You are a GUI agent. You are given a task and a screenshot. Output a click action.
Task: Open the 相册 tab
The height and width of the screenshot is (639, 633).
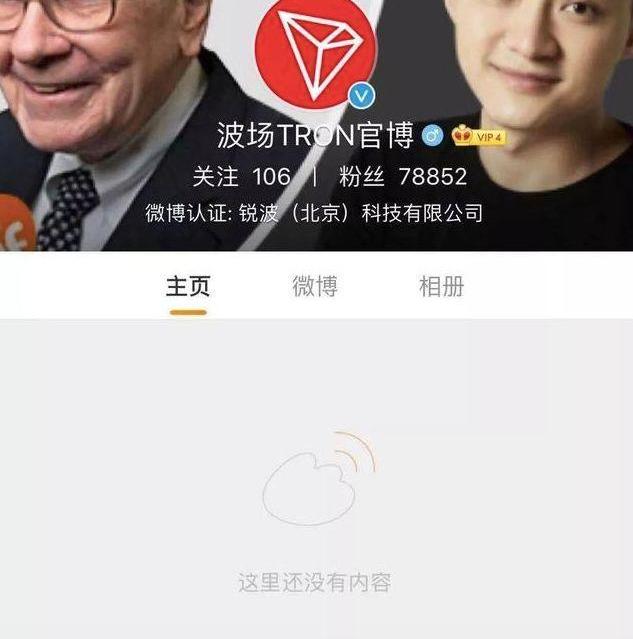pos(441,287)
